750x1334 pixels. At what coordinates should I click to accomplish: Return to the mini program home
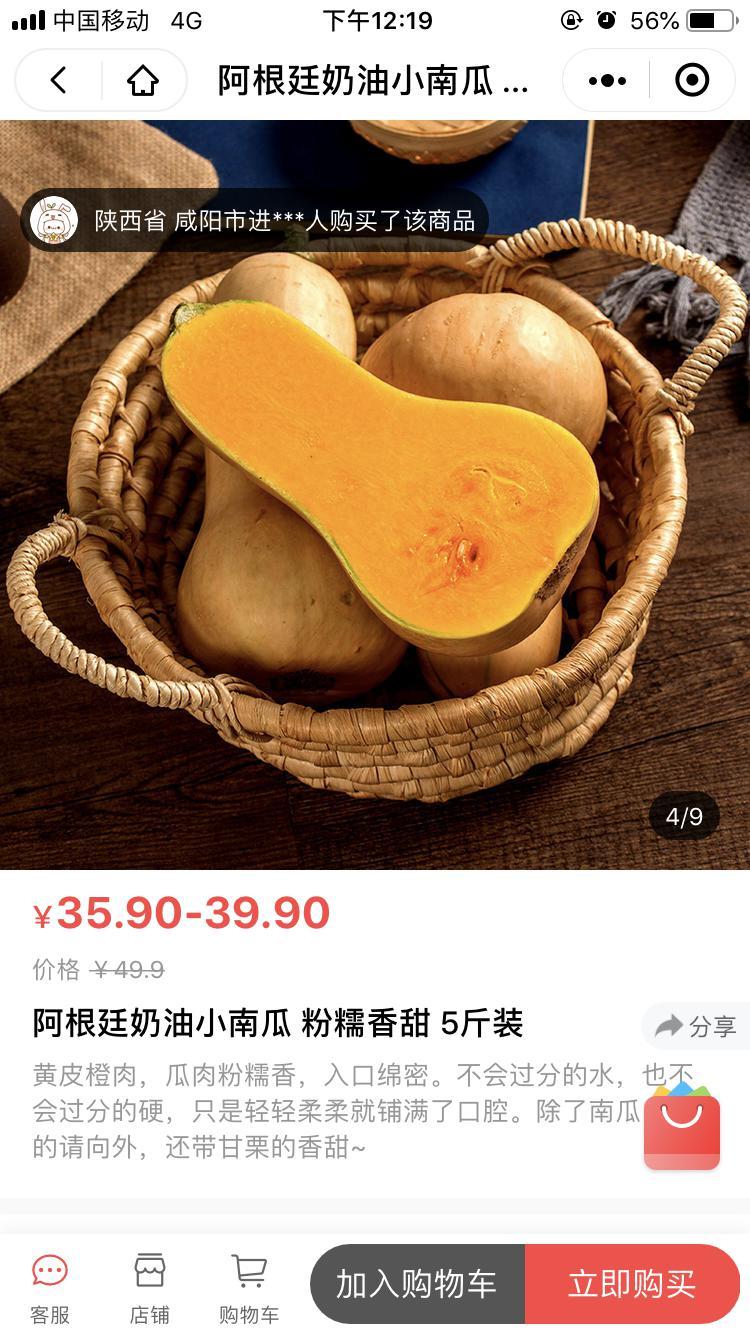143,80
